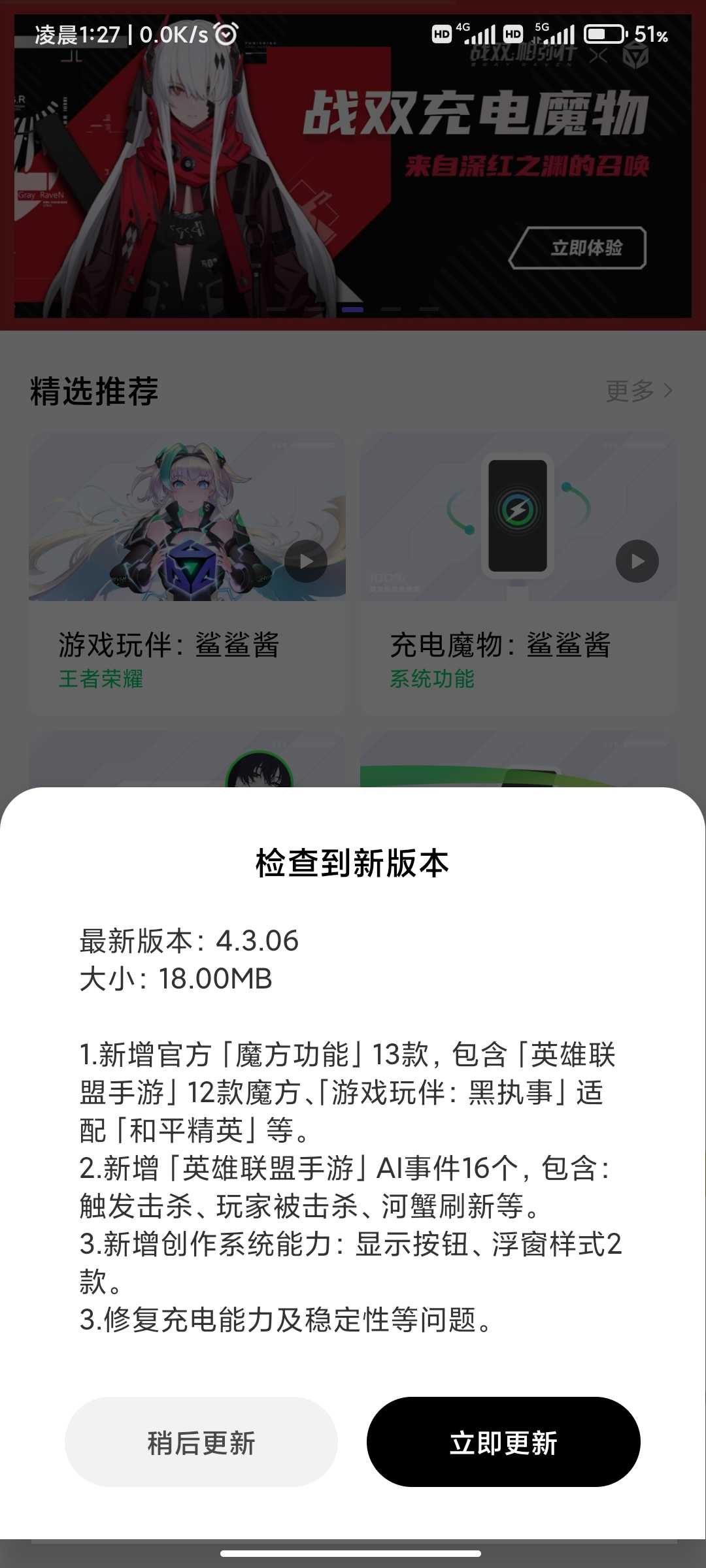The image size is (706, 1568).
Task: Open 更多 in 精选推荐 section
Action: click(639, 391)
